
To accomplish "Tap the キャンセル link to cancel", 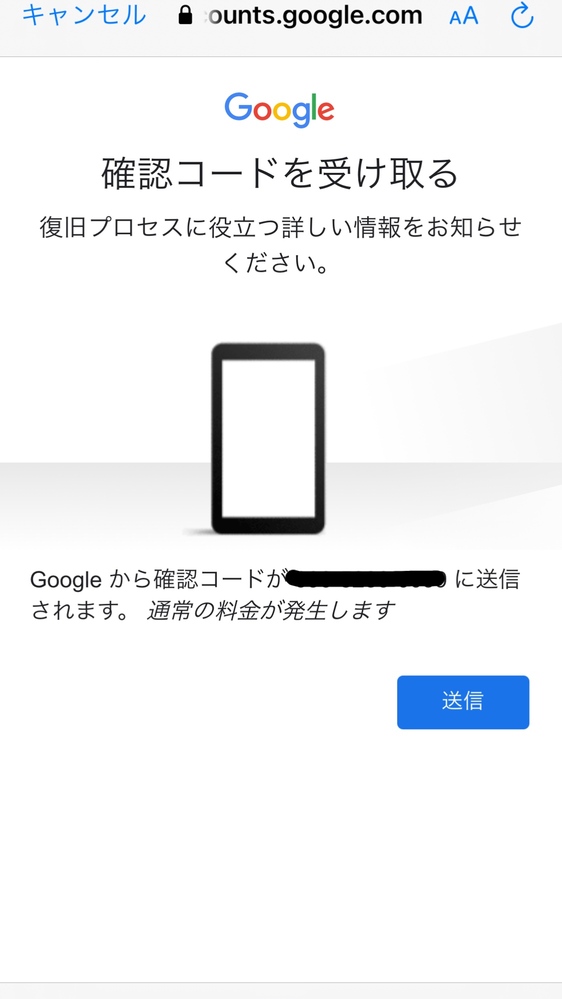I will point(83,15).
